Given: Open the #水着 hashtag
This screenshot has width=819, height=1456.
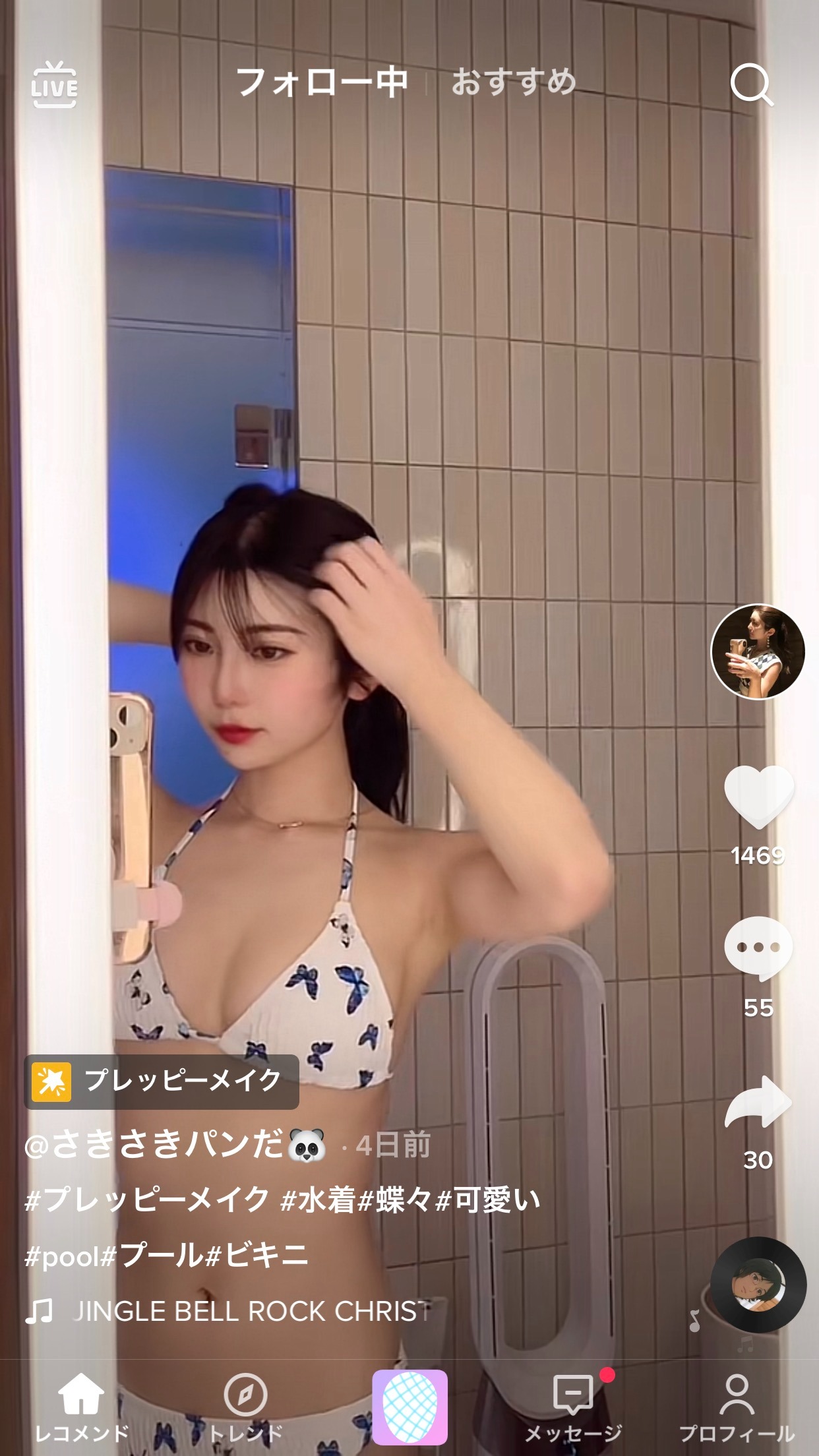Looking at the screenshot, I should [x=318, y=1200].
